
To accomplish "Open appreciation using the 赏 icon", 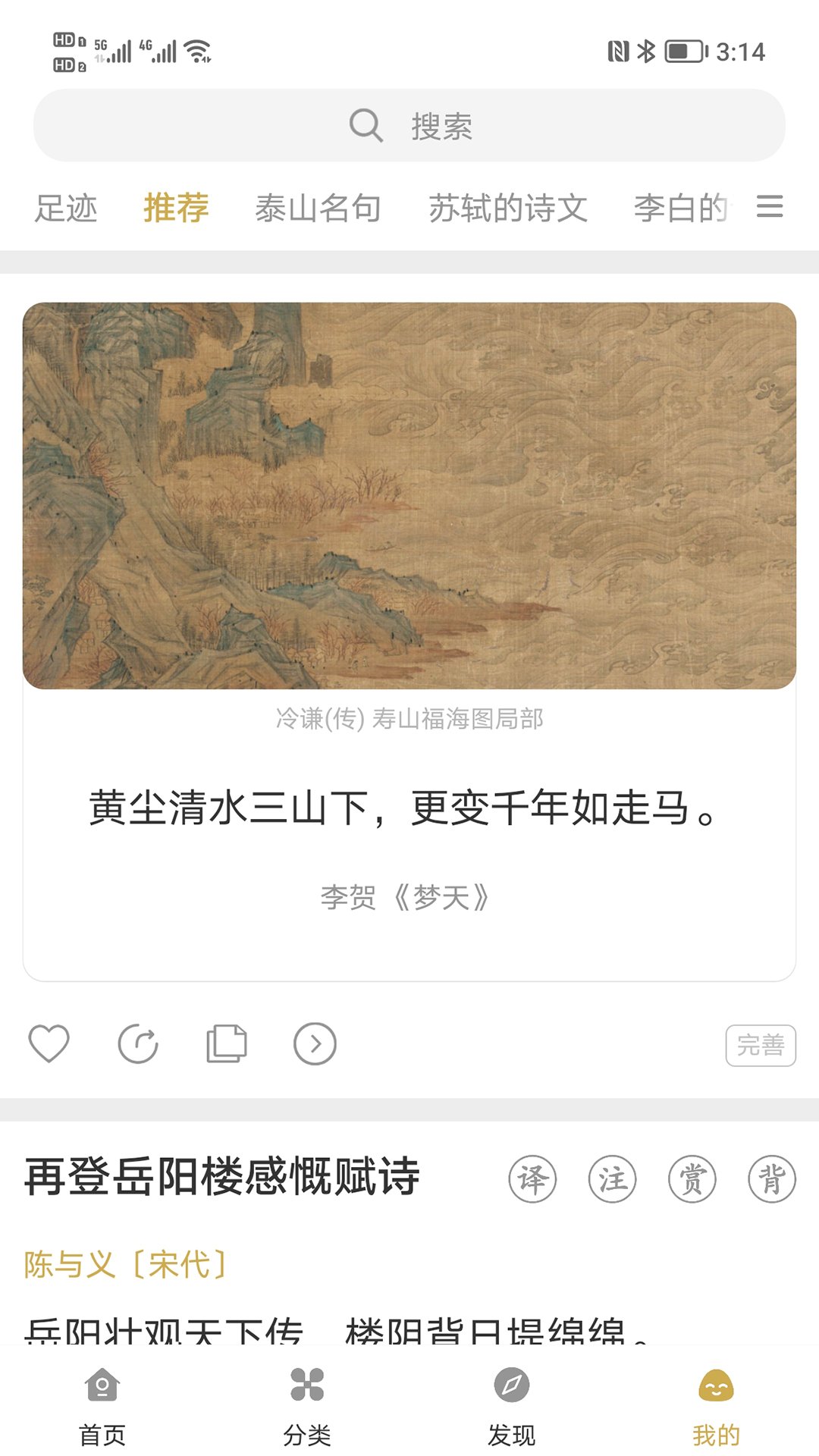I will tap(696, 1178).
